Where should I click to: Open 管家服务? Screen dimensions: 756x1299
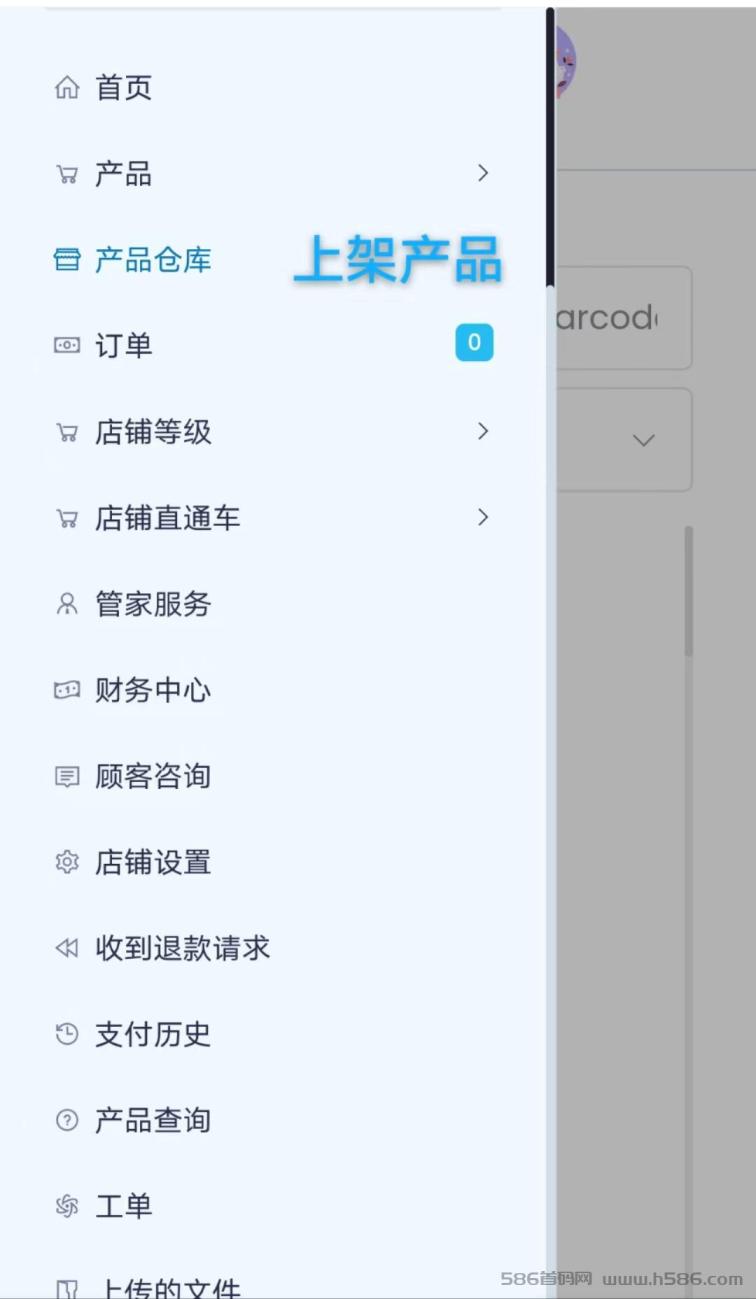pyautogui.click(x=272, y=604)
